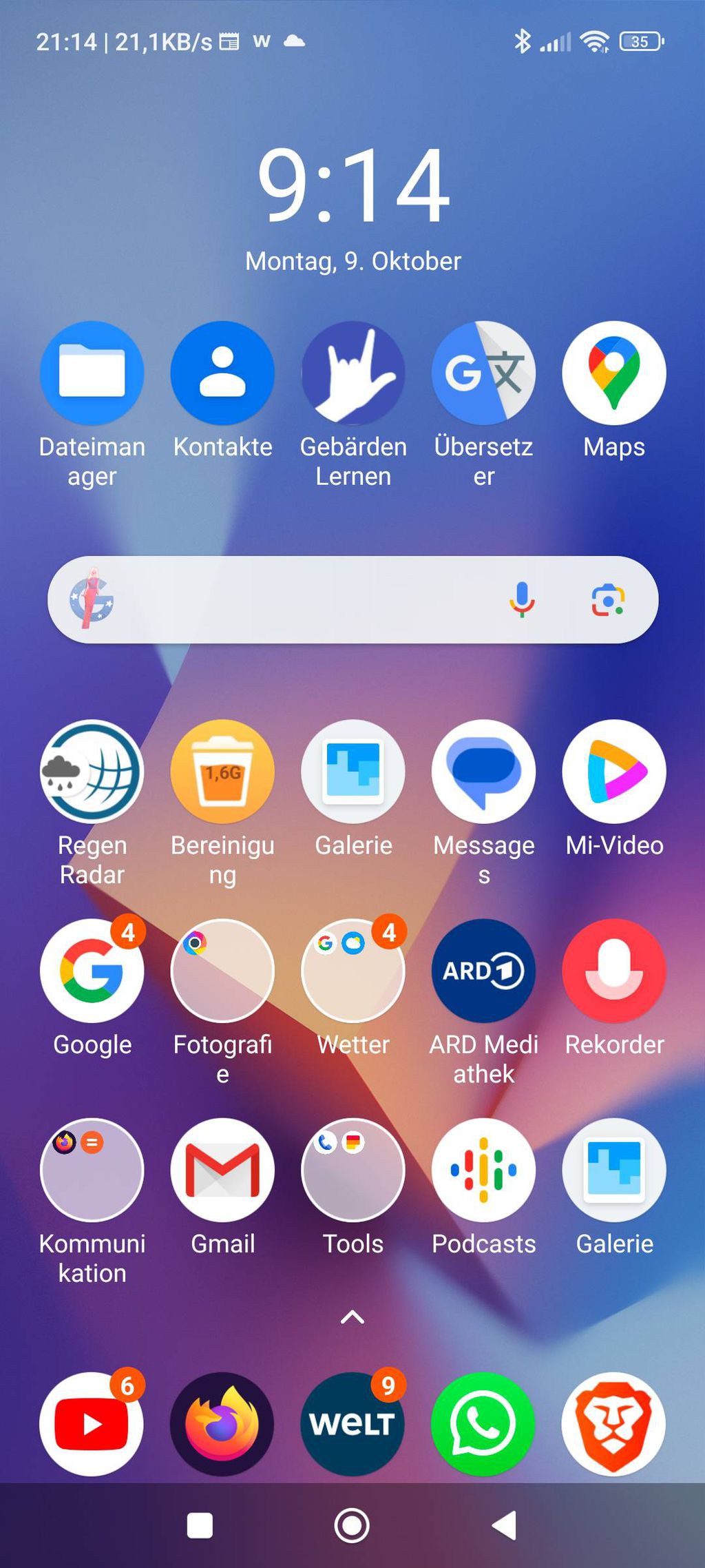Launch the Bereinigung cleaner
This screenshot has height=1568, width=705.
(x=222, y=772)
